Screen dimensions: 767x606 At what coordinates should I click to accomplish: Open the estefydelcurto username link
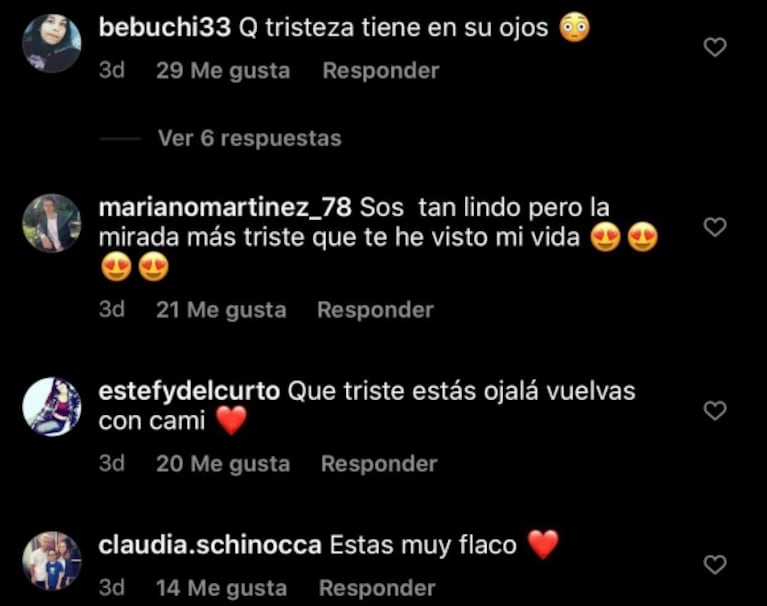point(189,392)
